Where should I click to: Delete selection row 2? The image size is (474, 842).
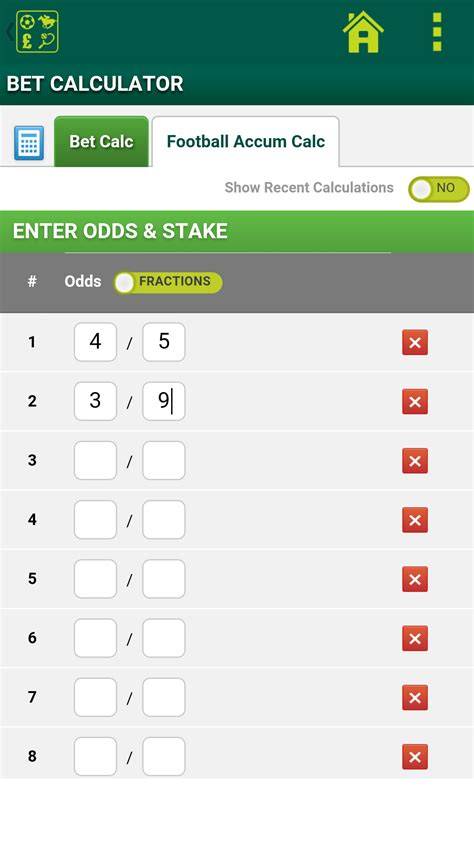(x=415, y=402)
